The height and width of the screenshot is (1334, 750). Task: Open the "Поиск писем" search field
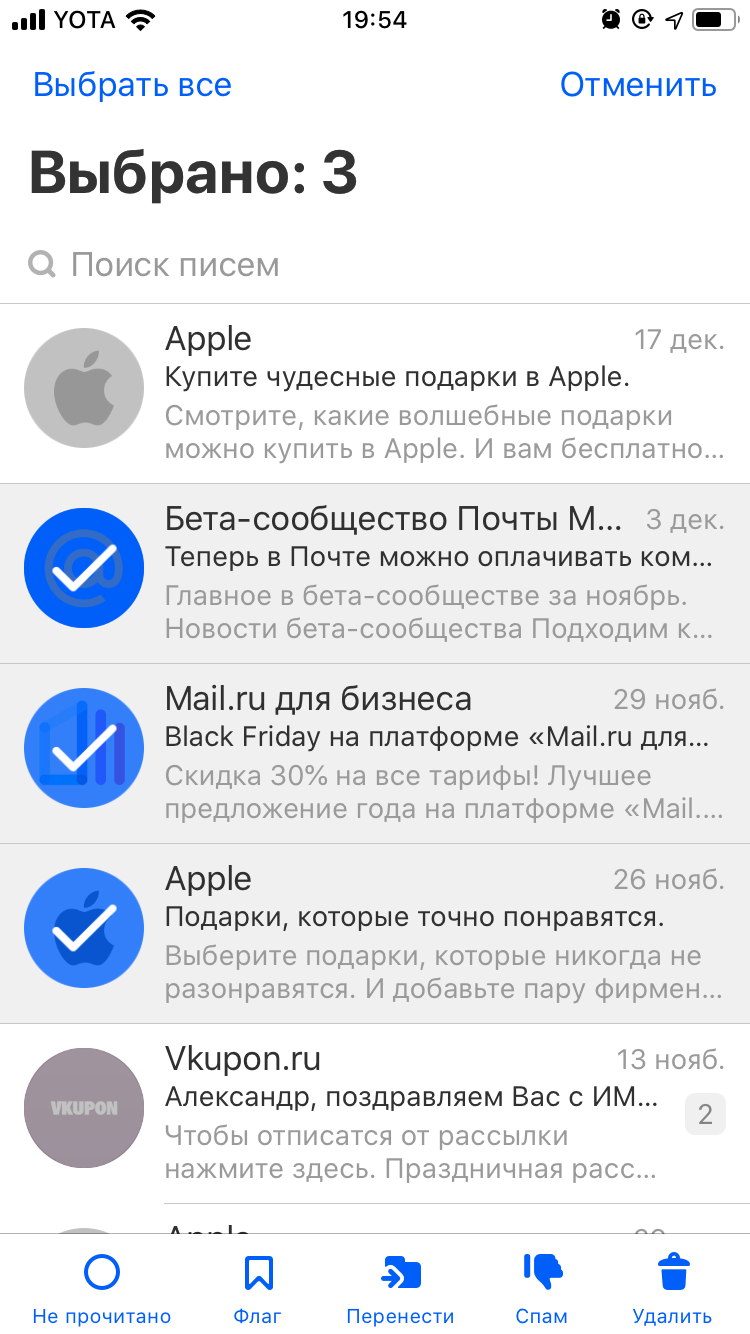click(375, 265)
